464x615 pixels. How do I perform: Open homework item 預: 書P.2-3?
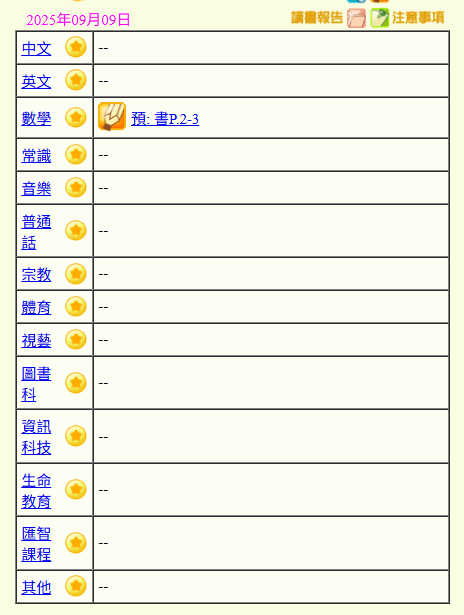click(x=165, y=119)
